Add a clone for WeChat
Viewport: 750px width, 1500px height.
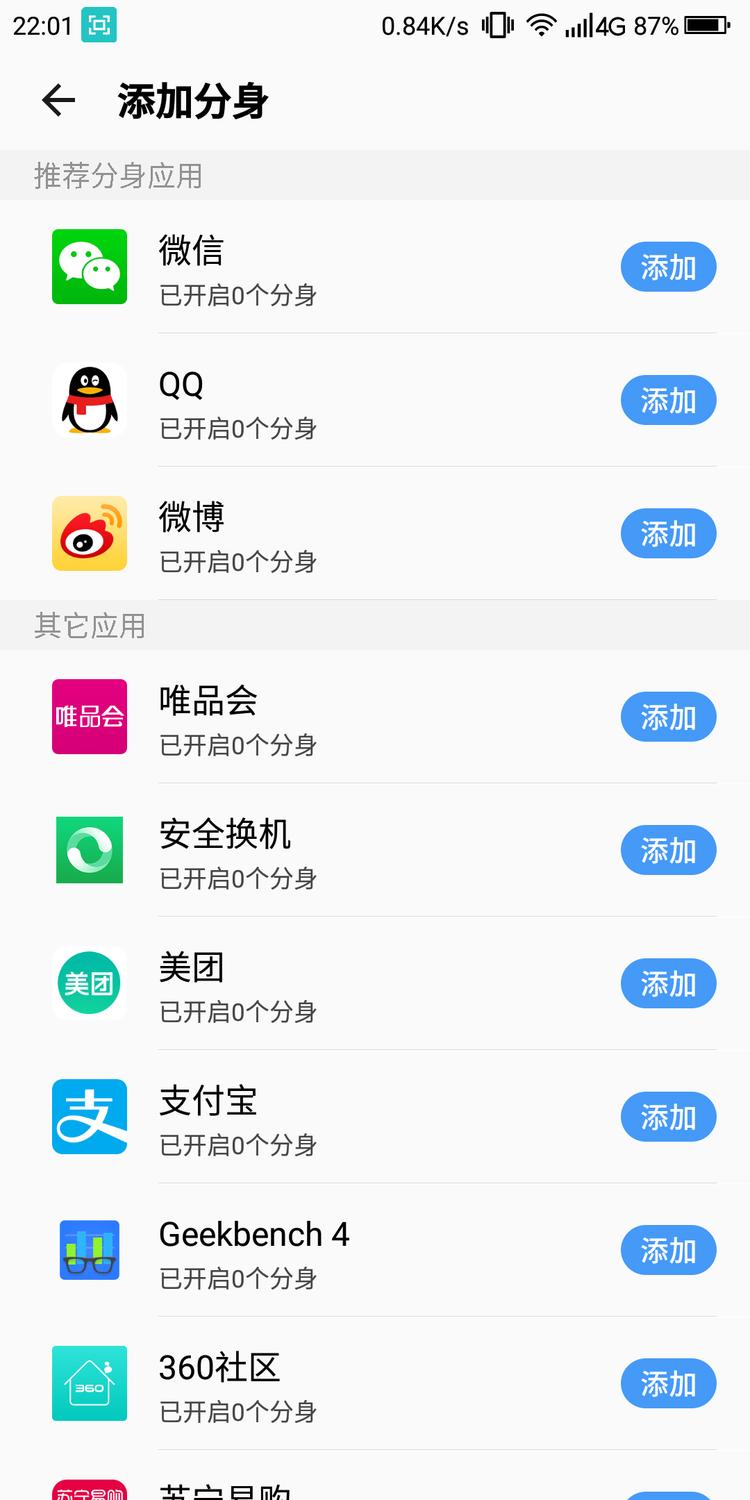click(668, 267)
